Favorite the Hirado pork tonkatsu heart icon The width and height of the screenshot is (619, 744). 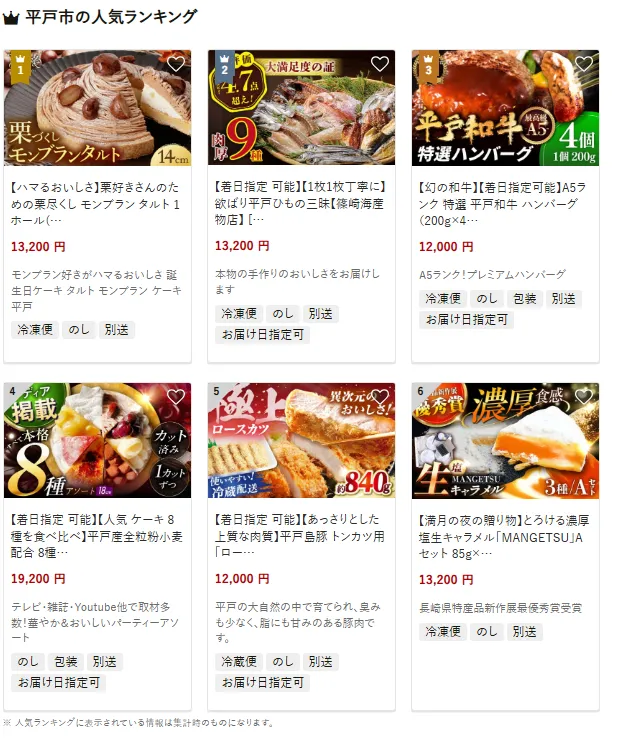click(x=380, y=397)
